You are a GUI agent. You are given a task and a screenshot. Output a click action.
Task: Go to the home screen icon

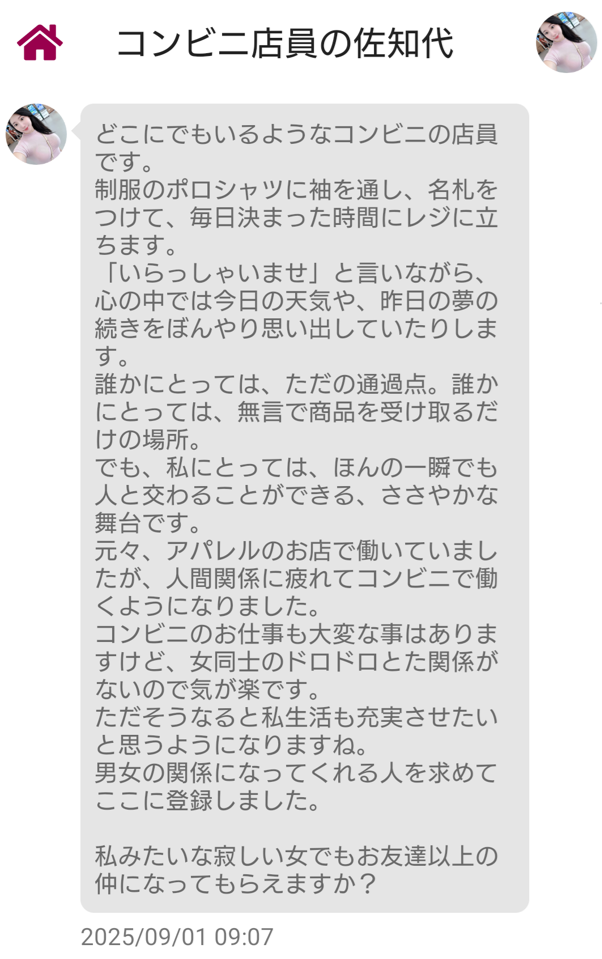[x=40, y=42]
